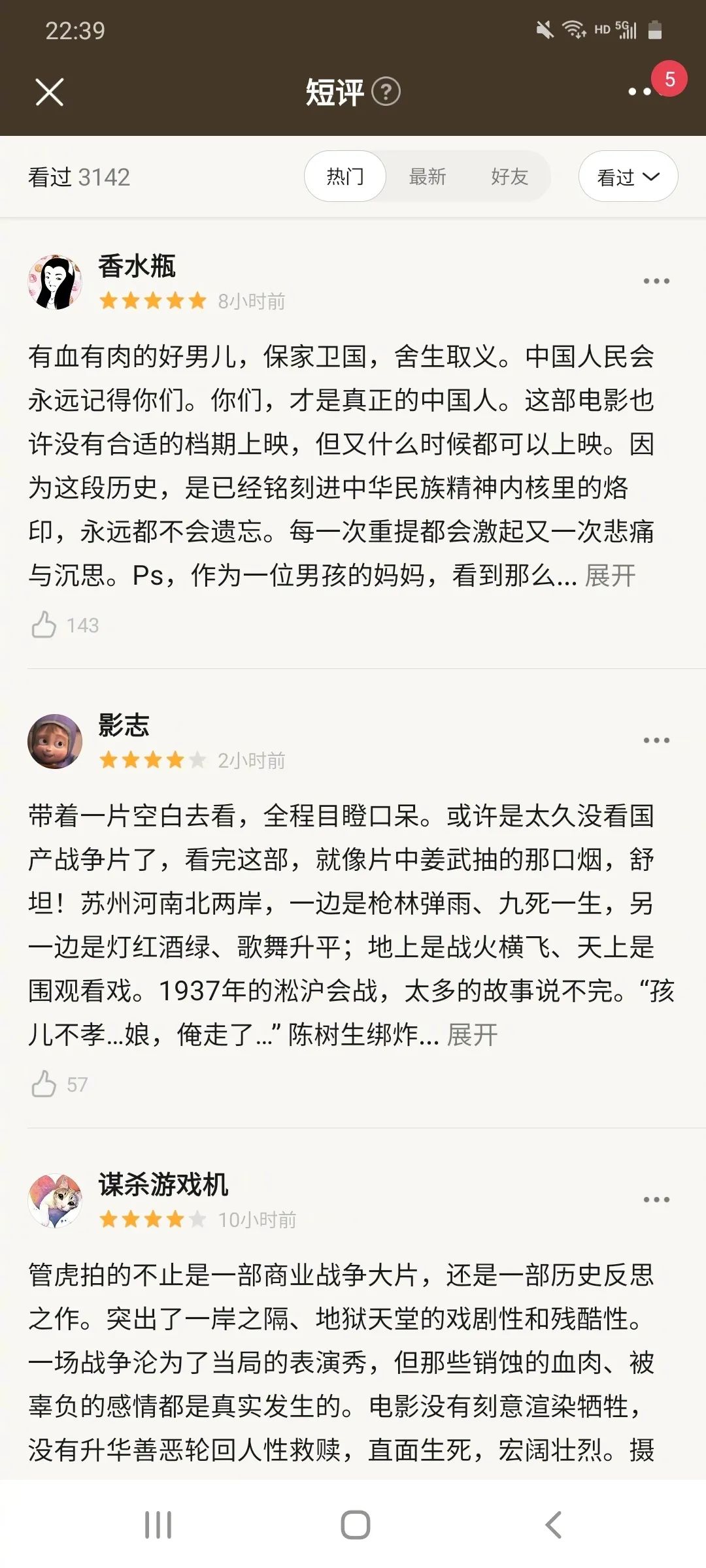The height and width of the screenshot is (1568, 706).
Task: Open more options on 谋杀游戏机's review
Action: click(656, 1200)
